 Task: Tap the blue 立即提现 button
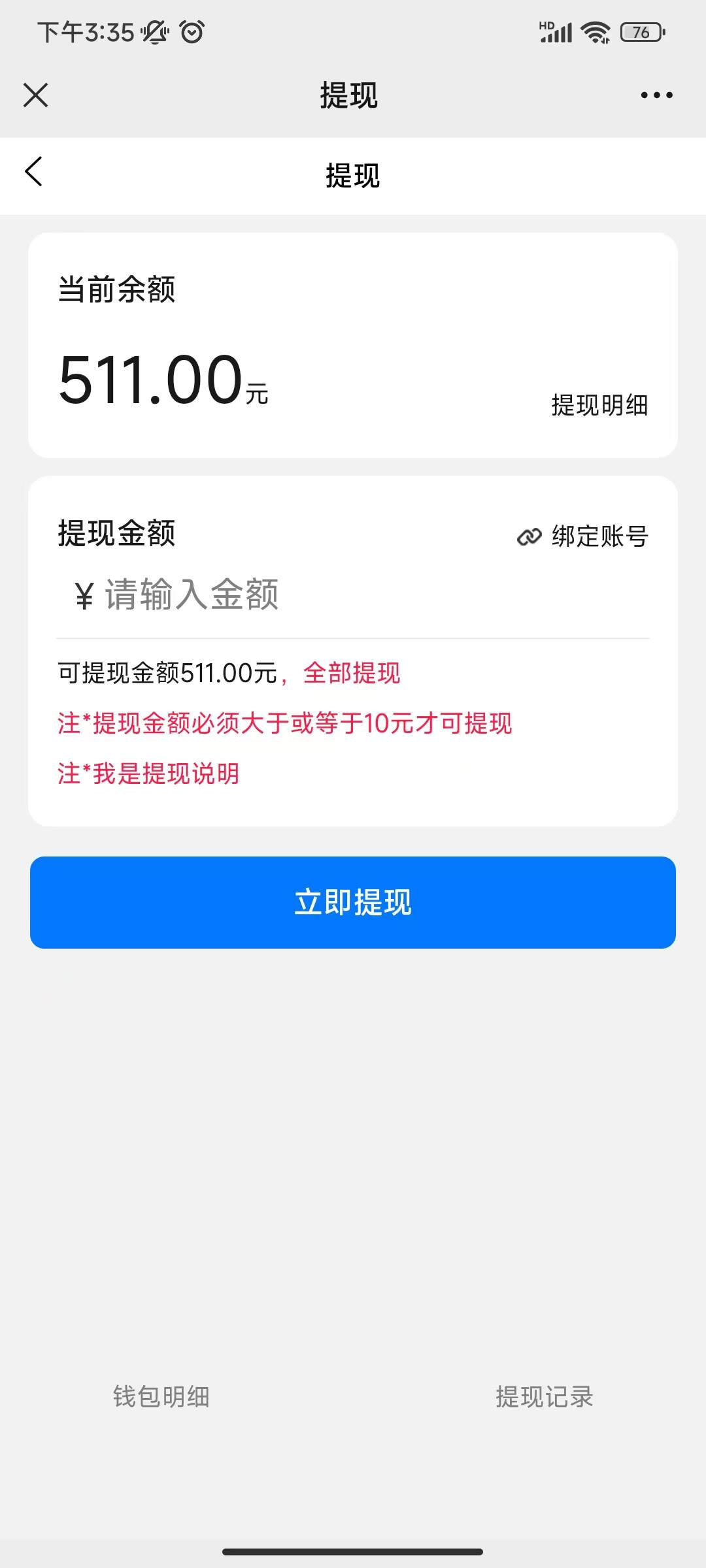pos(353,902)
